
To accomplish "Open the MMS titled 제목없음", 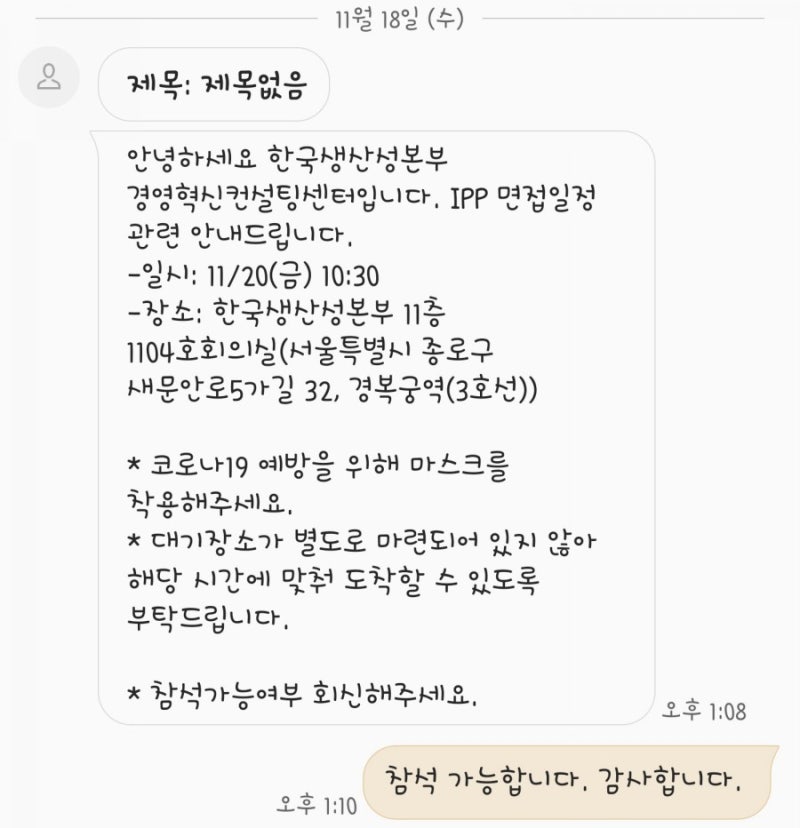I will [x=214, y=85].
